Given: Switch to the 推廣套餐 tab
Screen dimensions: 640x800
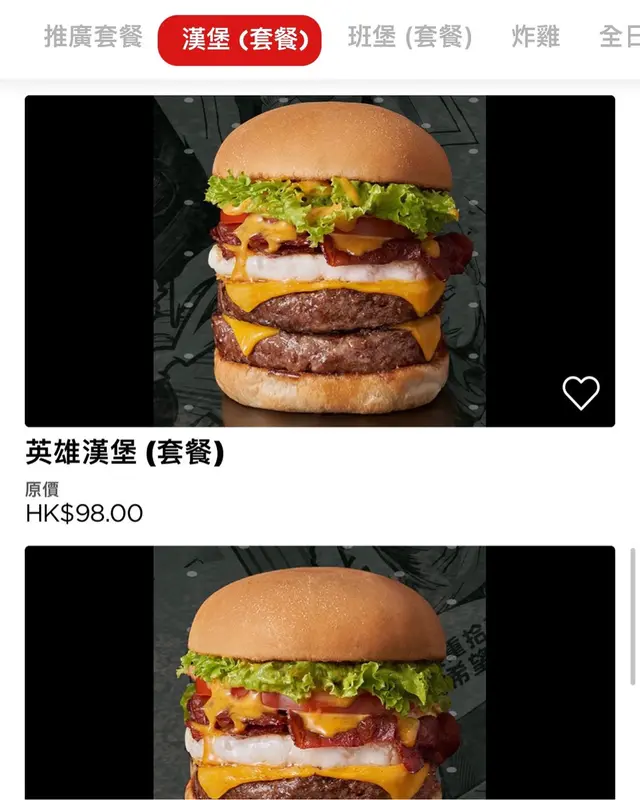Looking at the screenshot, I should coord(93,38).
